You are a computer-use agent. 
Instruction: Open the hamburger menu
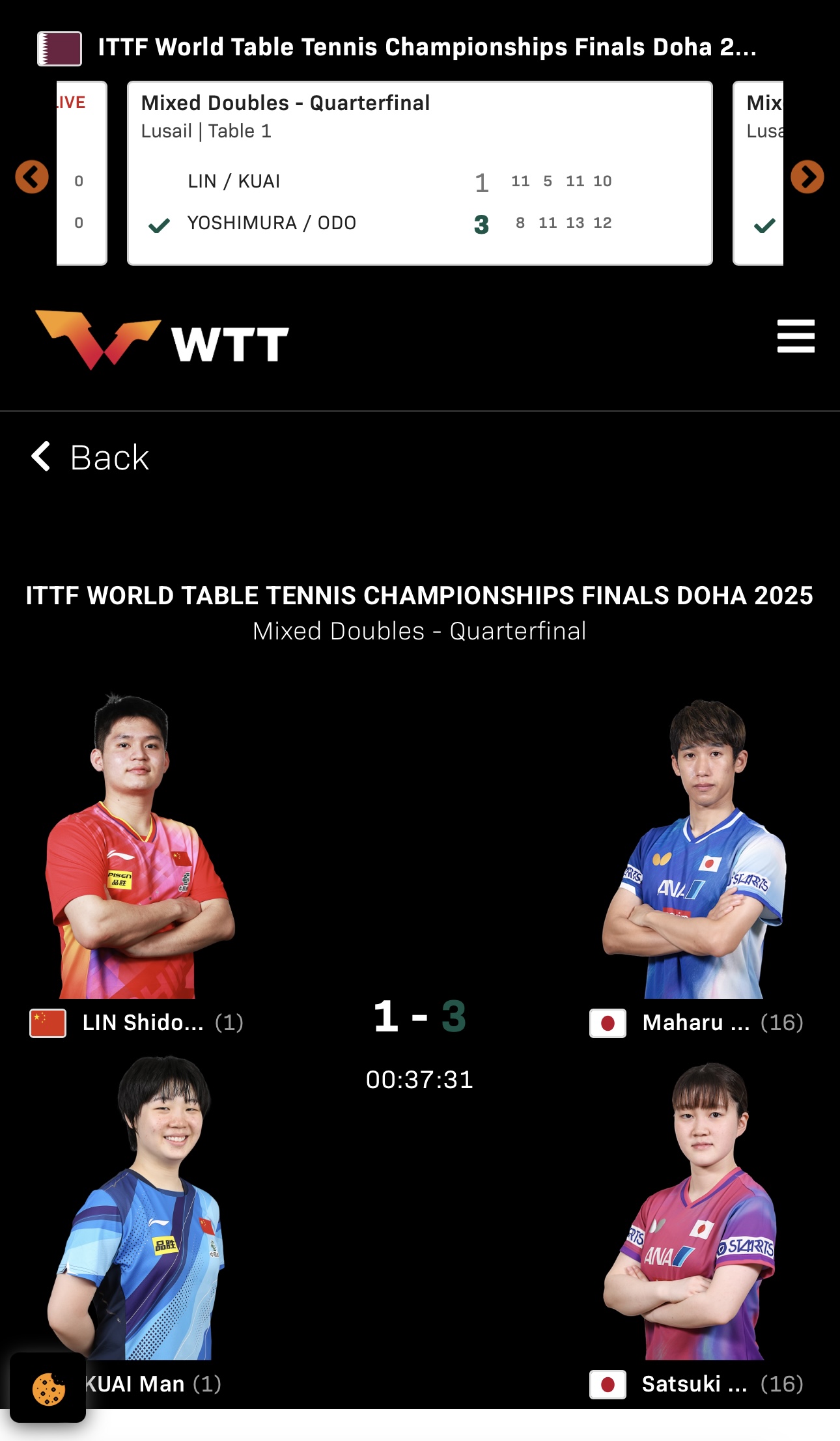pos(795,336)
